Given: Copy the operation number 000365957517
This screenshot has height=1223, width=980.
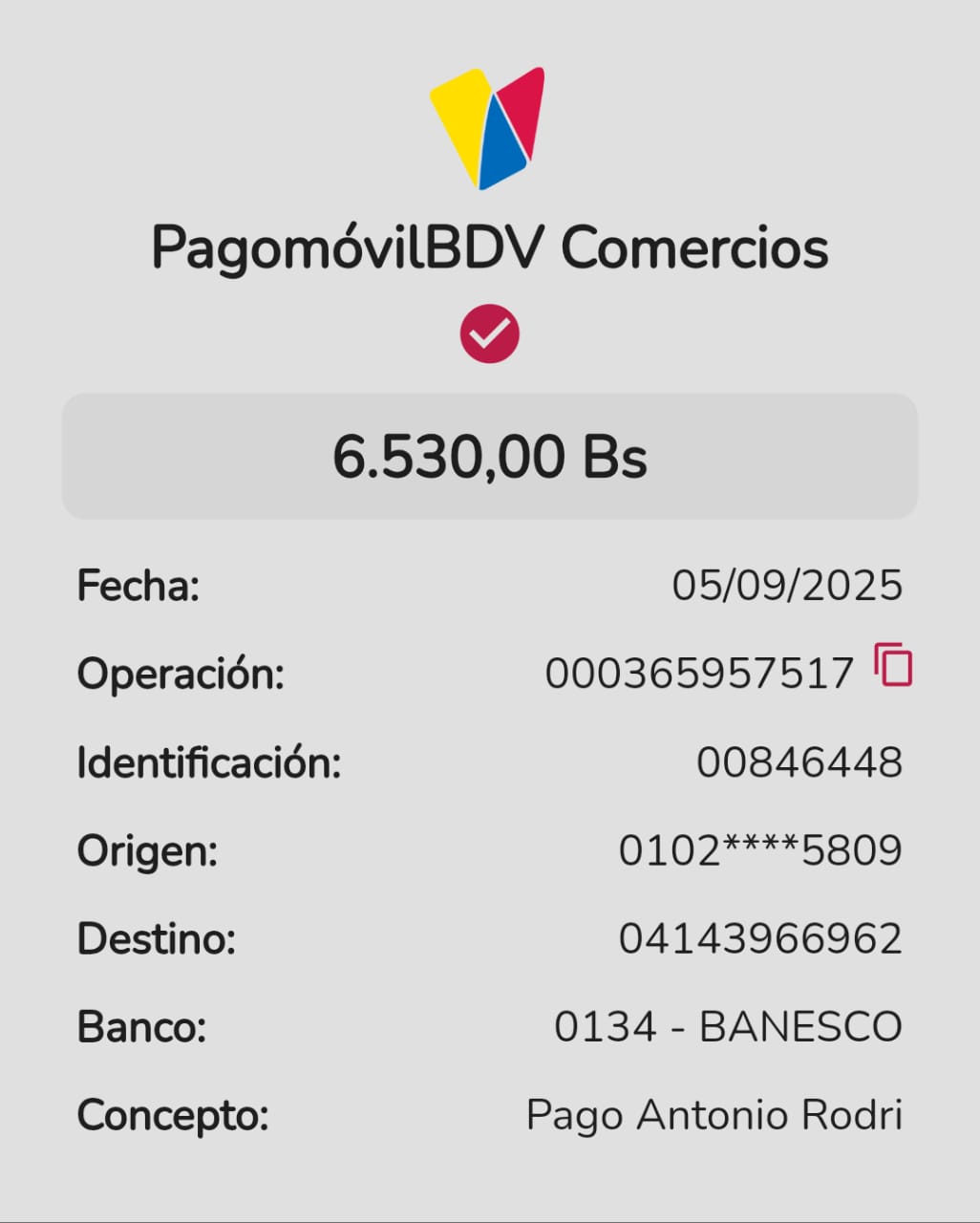Looking at the screenshot, I should pyautogui.click(x=893, y=665).
